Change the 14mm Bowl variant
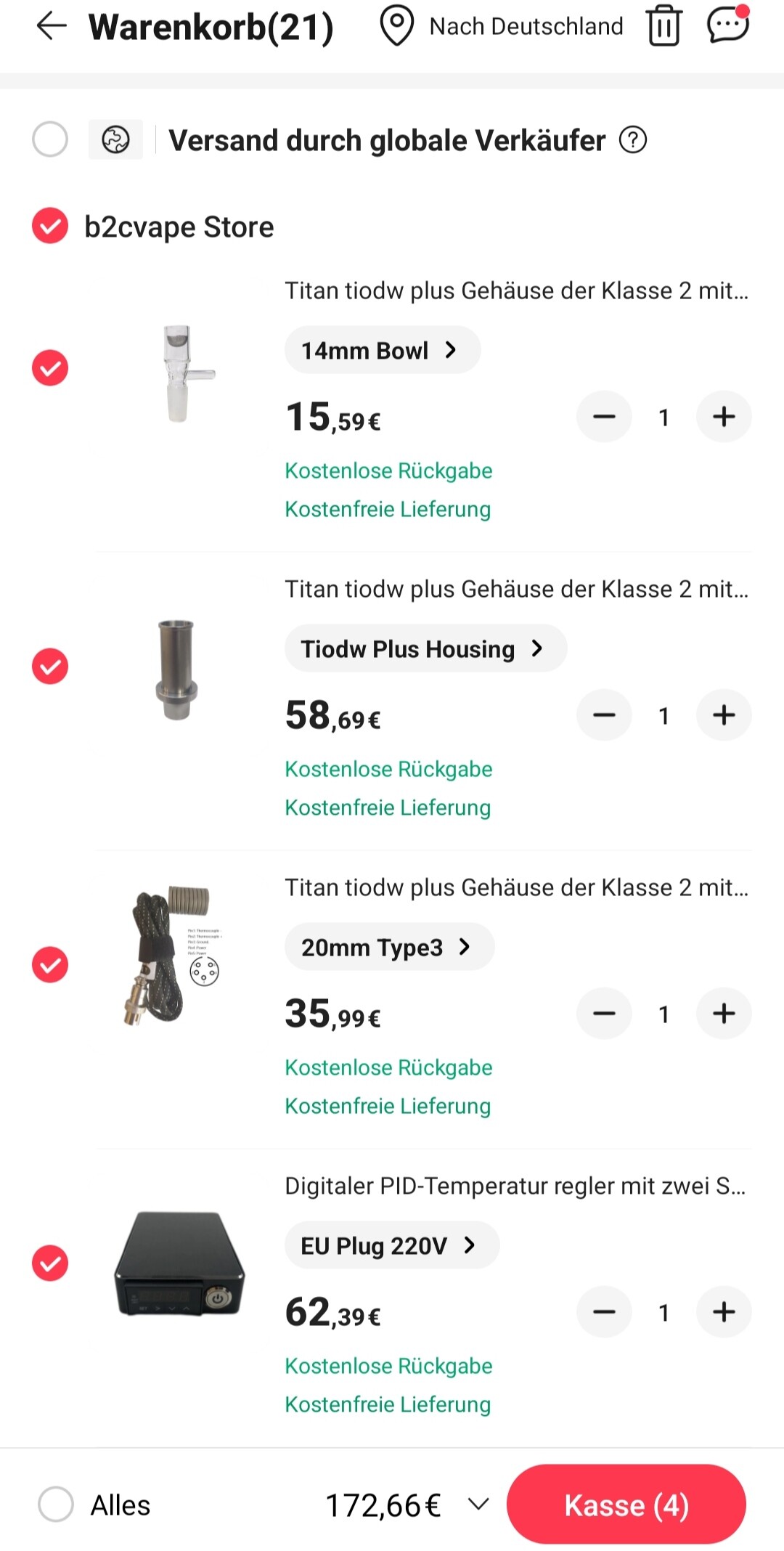 381,350
